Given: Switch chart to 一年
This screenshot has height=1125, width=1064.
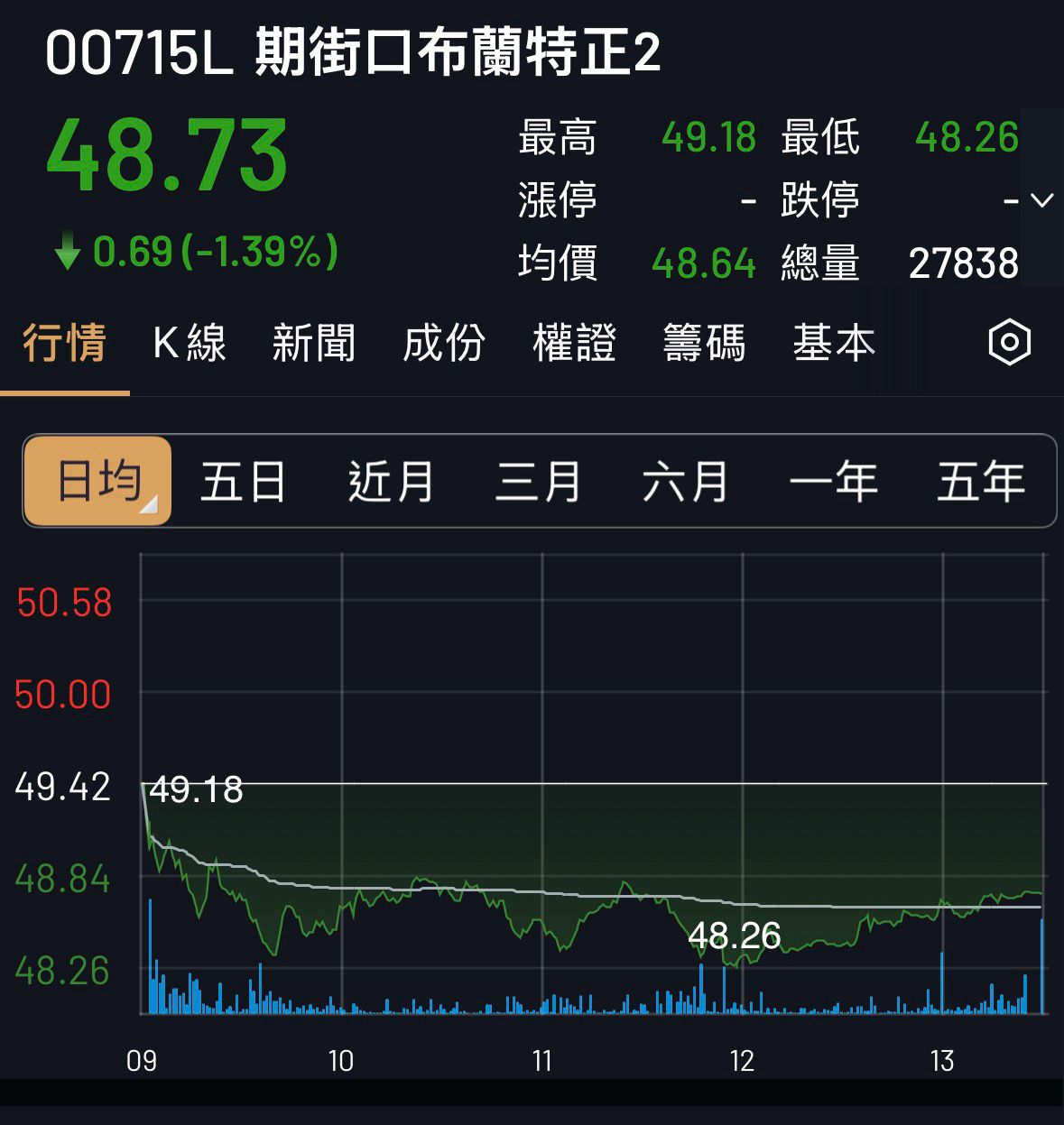Looking at the screenshot, I should tap(834, 481).
